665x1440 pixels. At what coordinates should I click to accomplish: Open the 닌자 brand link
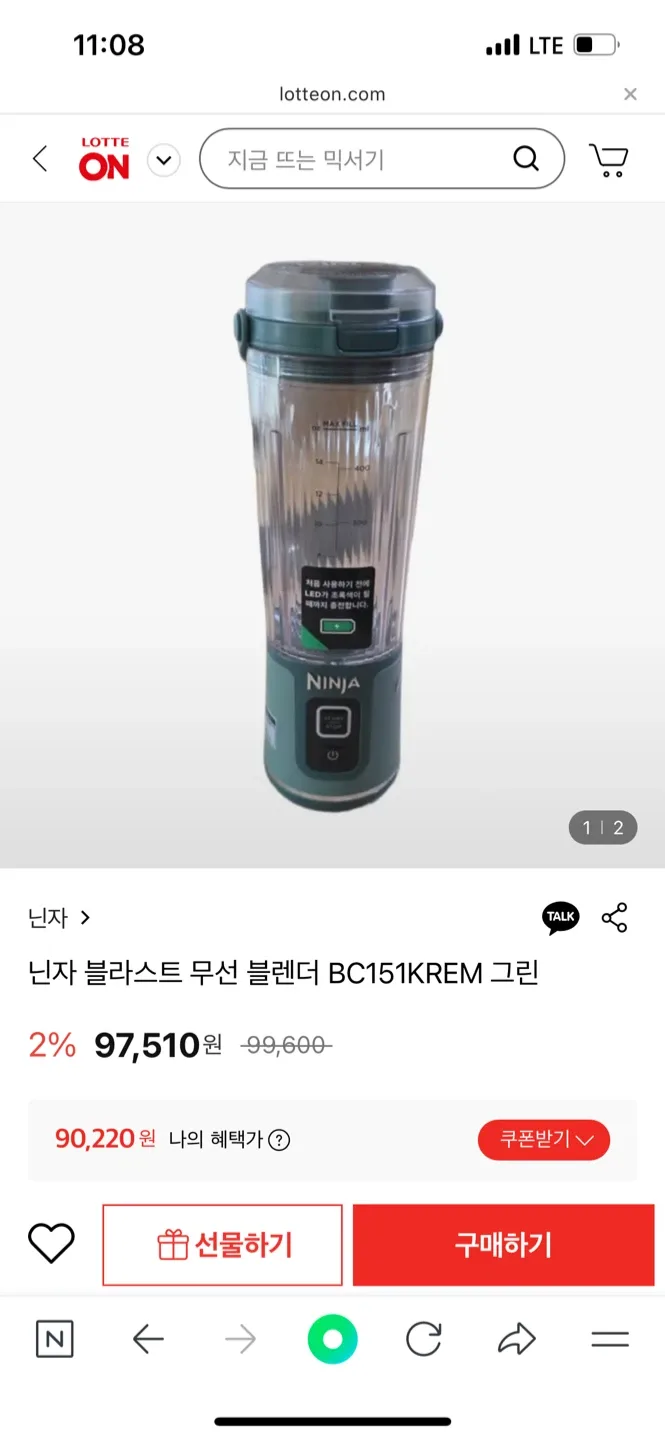pyautogui.click(x=59, y=917)
